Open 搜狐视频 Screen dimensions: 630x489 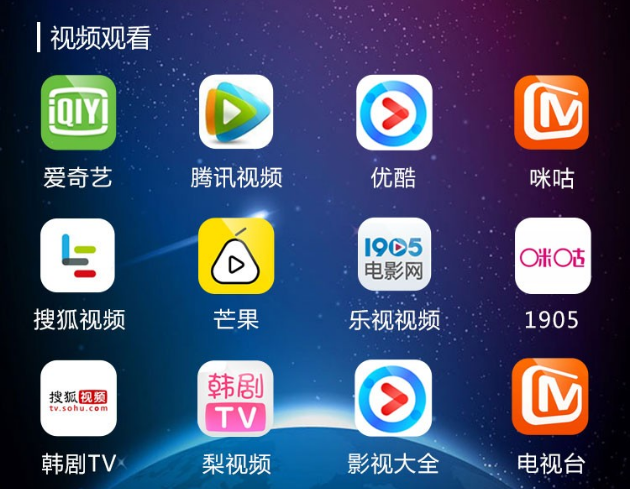[78, 256]
